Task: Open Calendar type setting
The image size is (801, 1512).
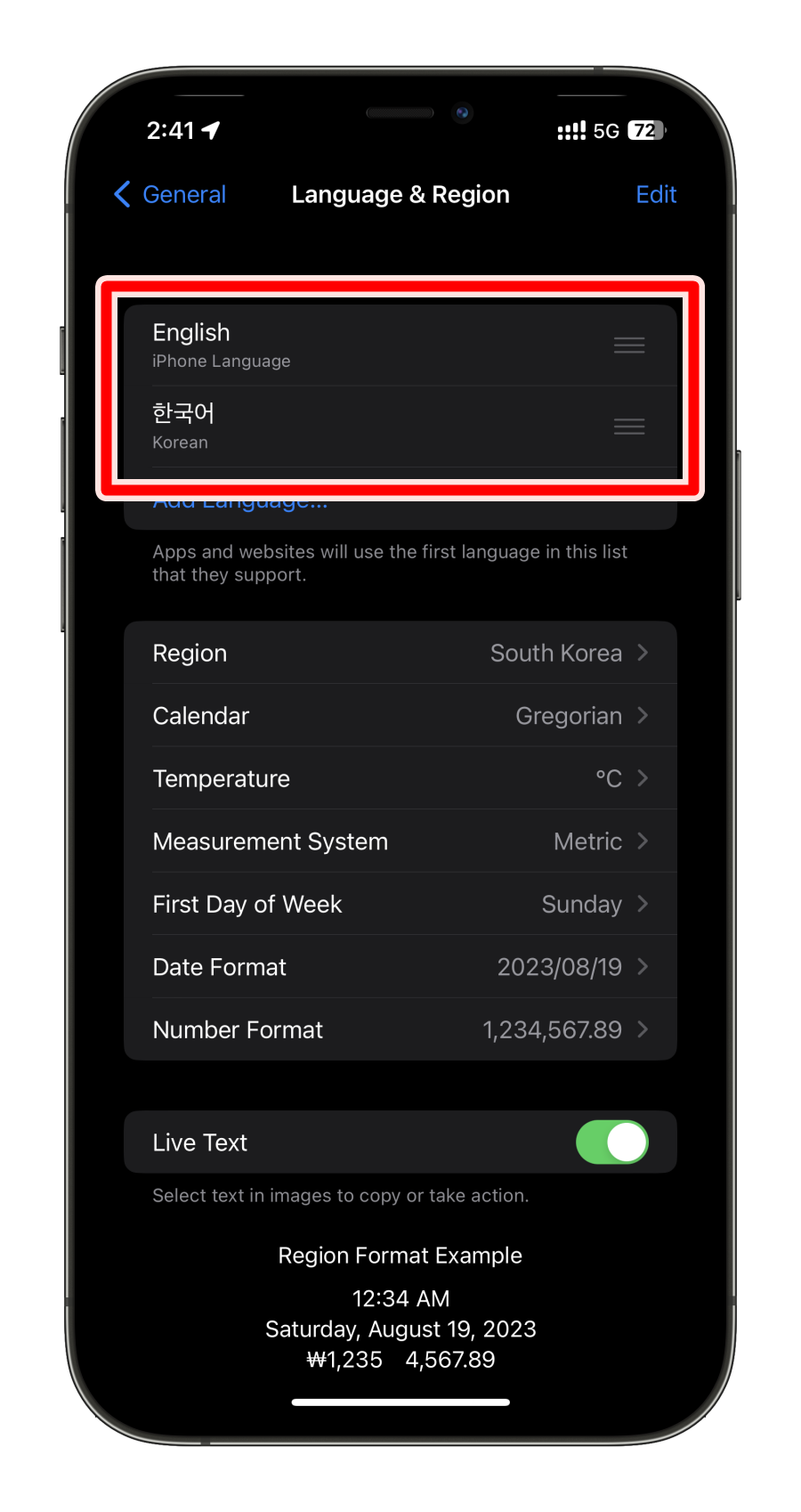Action: 400,716
